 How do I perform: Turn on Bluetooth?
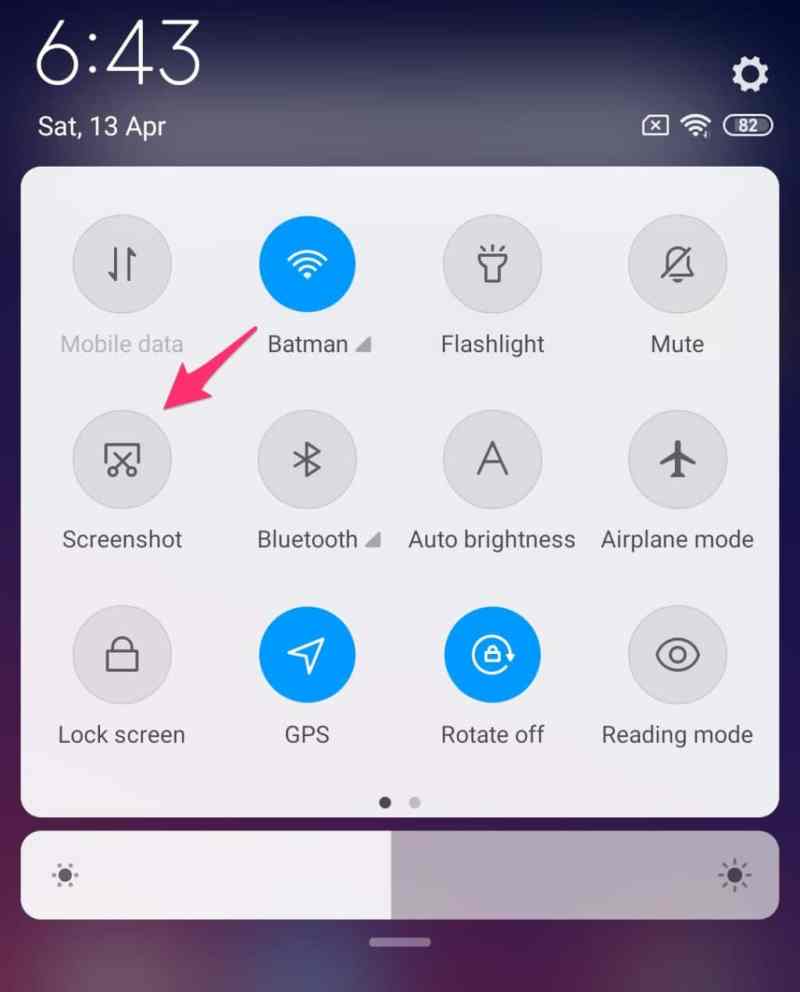[307, 460]
